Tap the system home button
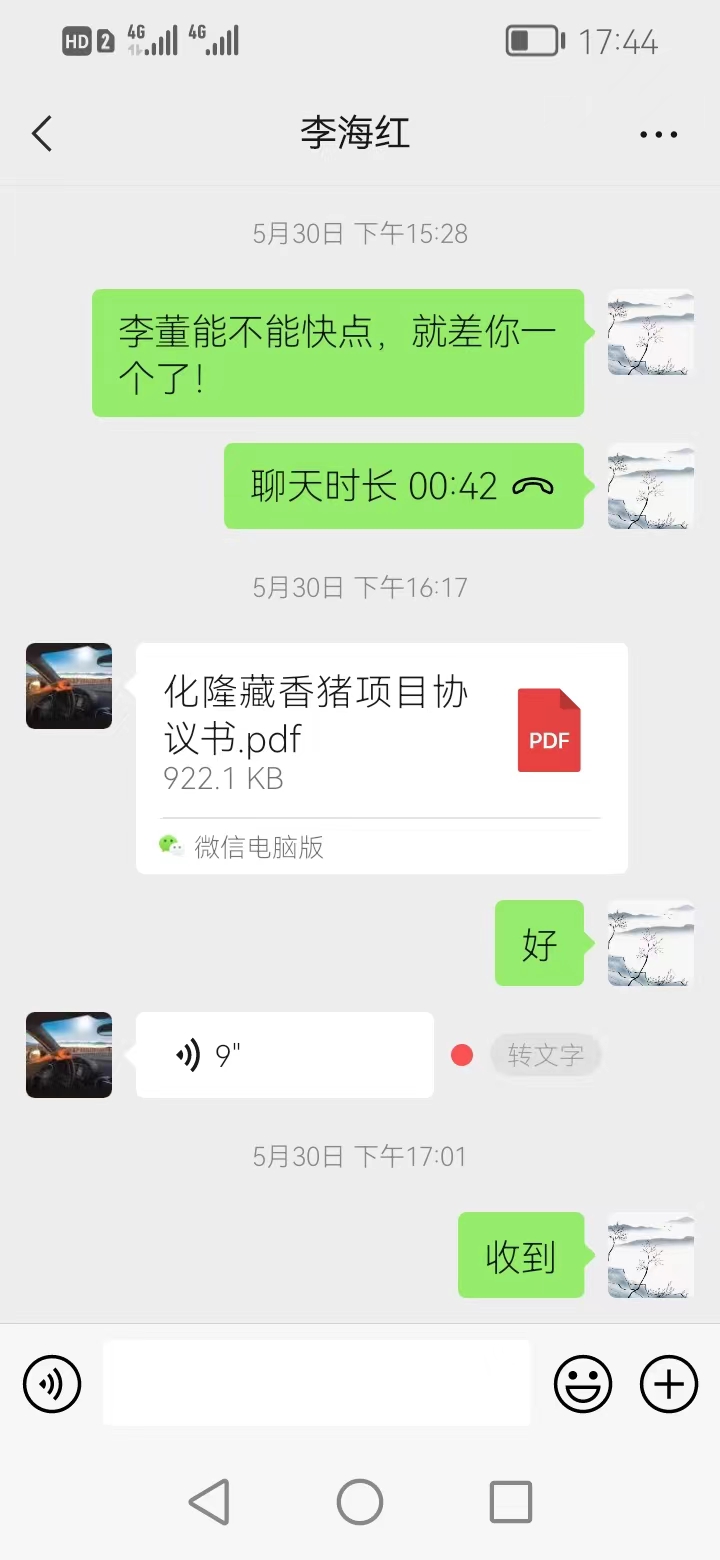 (x=360, y=1502)
